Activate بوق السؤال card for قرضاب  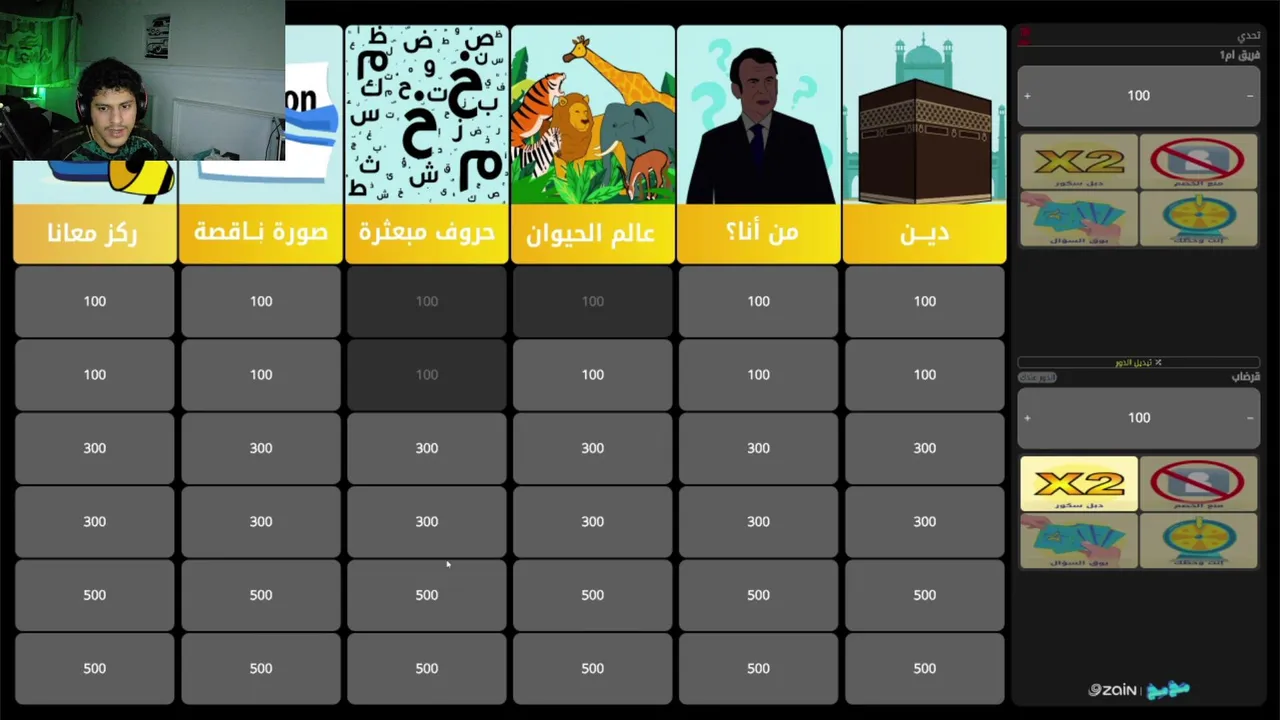coord(1079,541)
